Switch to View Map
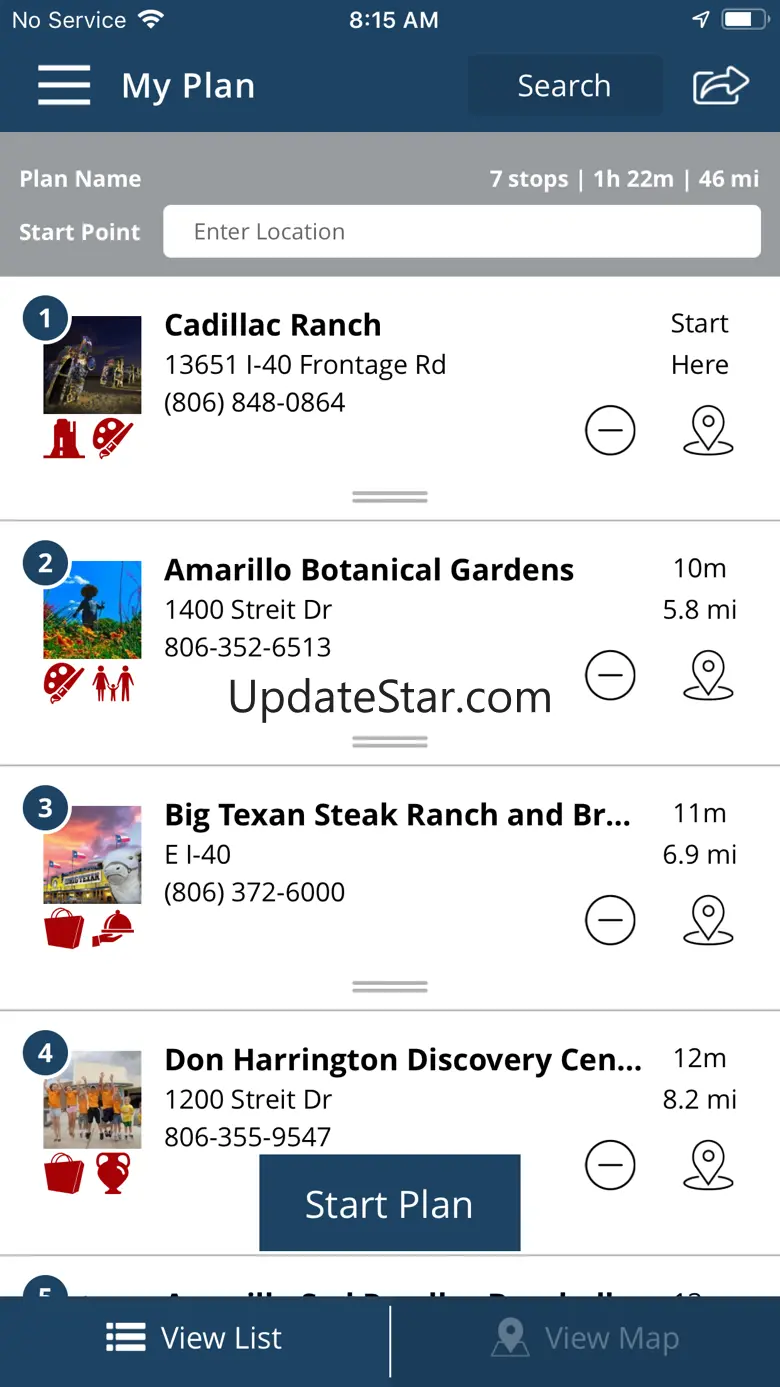This screenshot has height=1387, width=780. 585,1338
